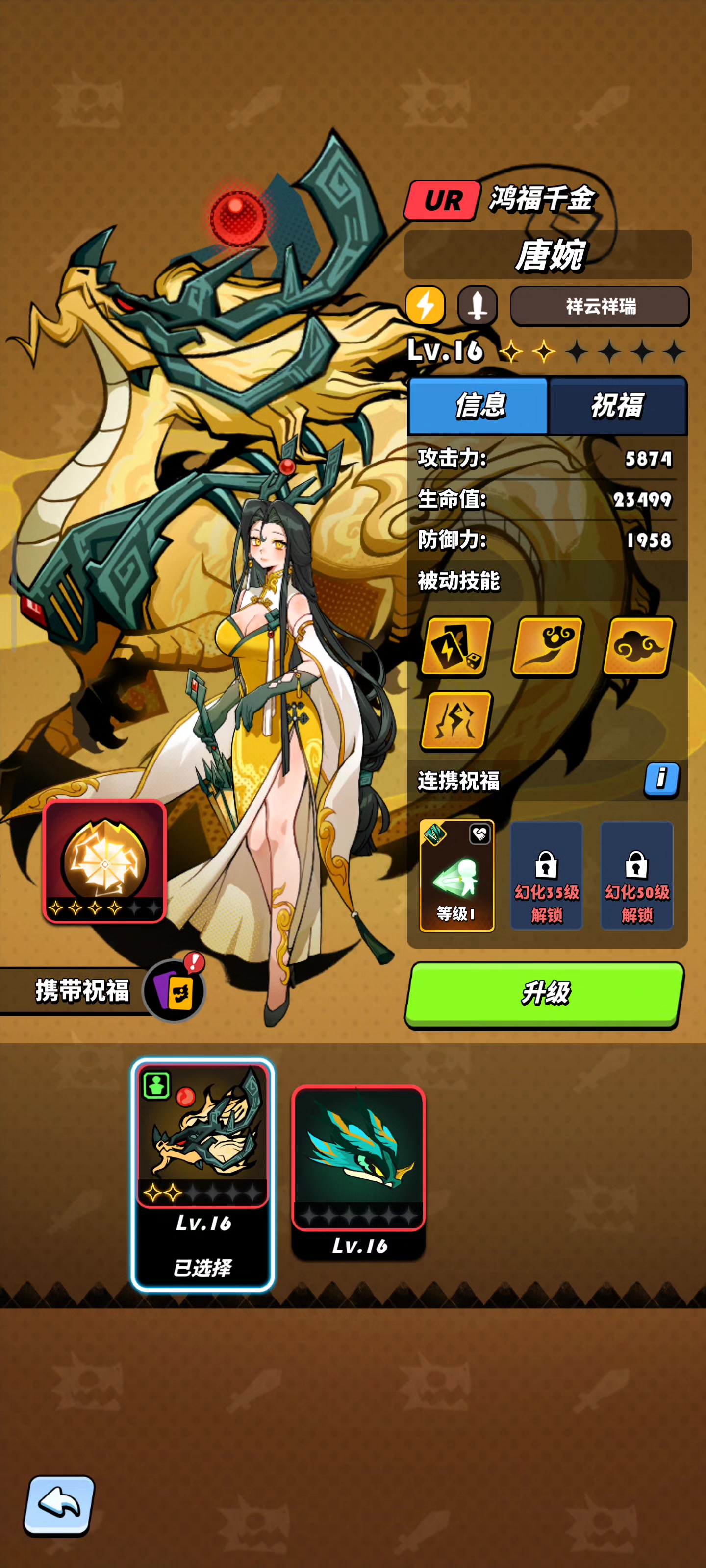Tap the lightning element icon

425,306
